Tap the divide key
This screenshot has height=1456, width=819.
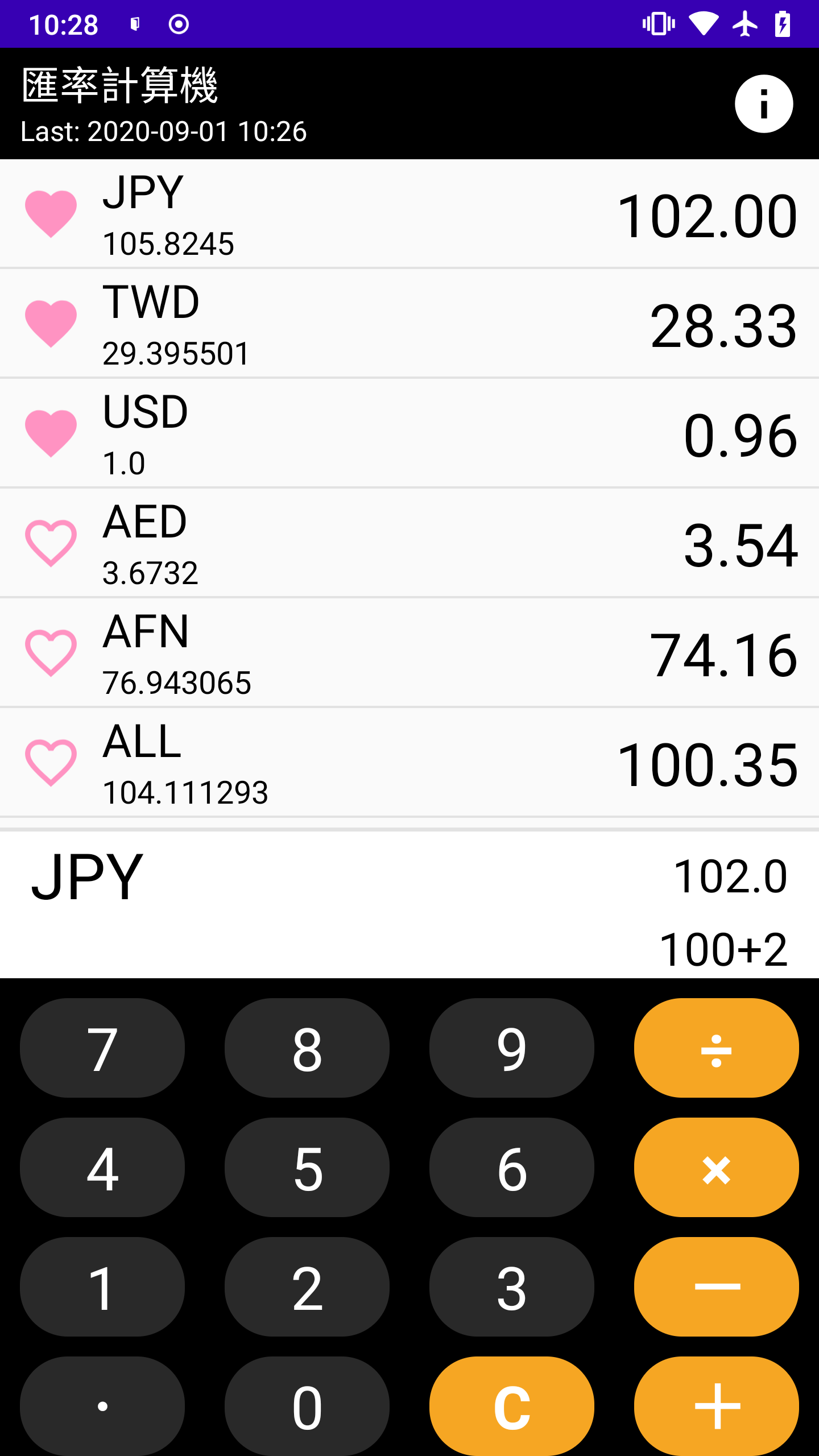point(716,1048)
